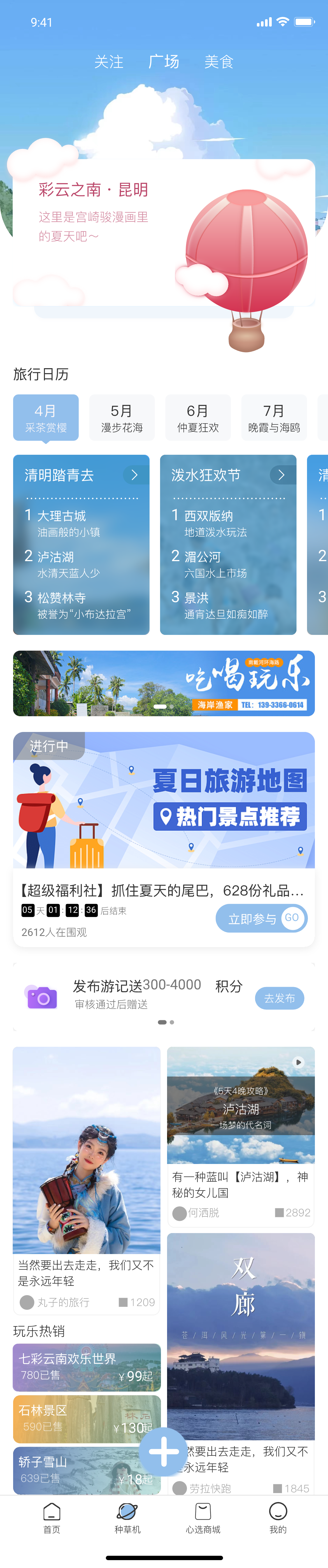
Task: Select the 6月 仲夏狂欢 month chip
Action: tap(198, 417)
